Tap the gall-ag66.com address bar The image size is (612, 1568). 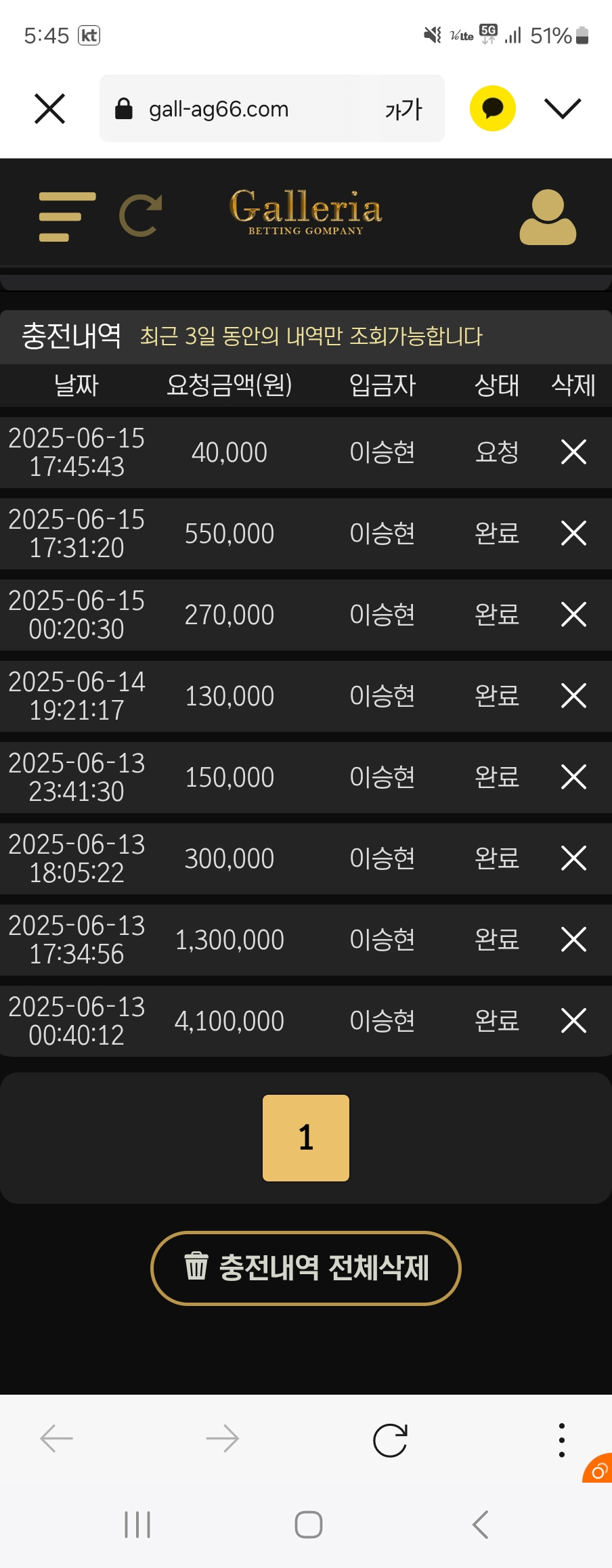click(x=230, y=108)
